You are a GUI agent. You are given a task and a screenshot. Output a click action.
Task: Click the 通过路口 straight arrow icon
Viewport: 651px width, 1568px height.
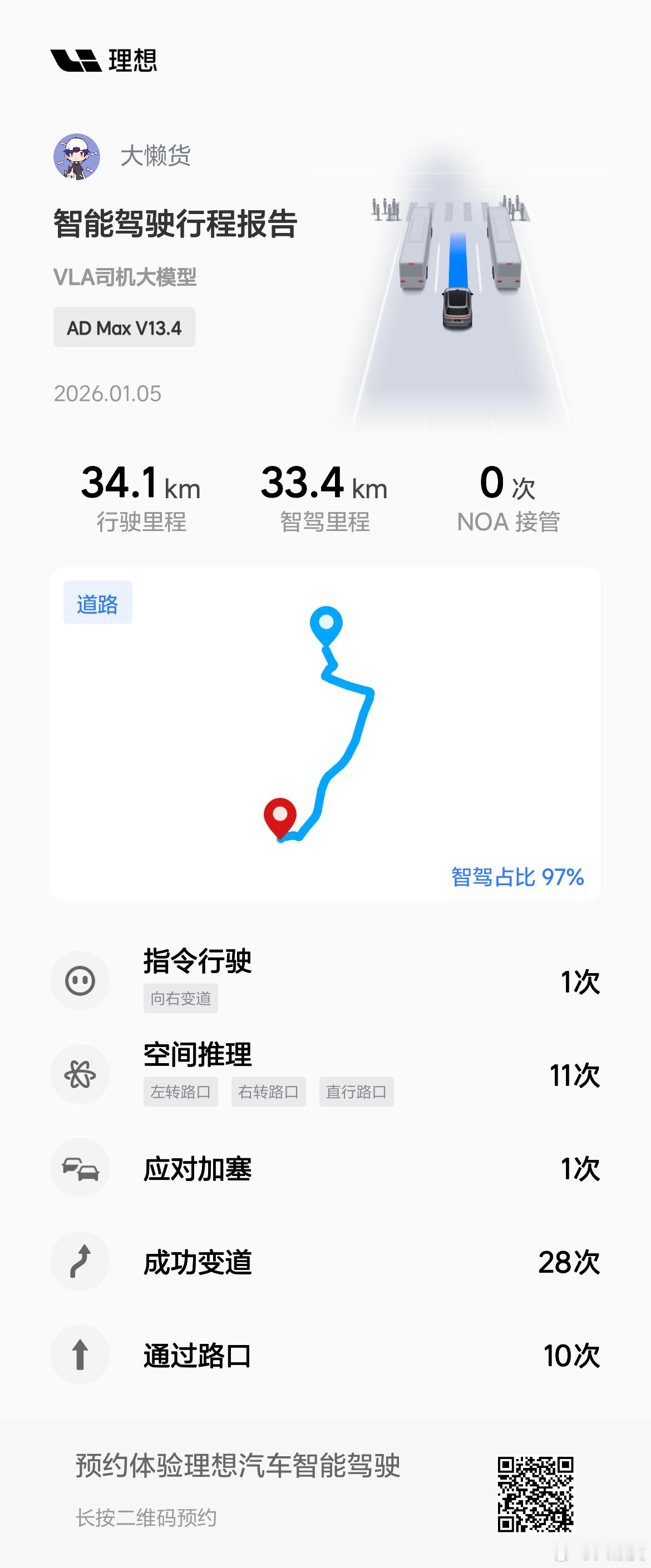(x=80, y=1355)
